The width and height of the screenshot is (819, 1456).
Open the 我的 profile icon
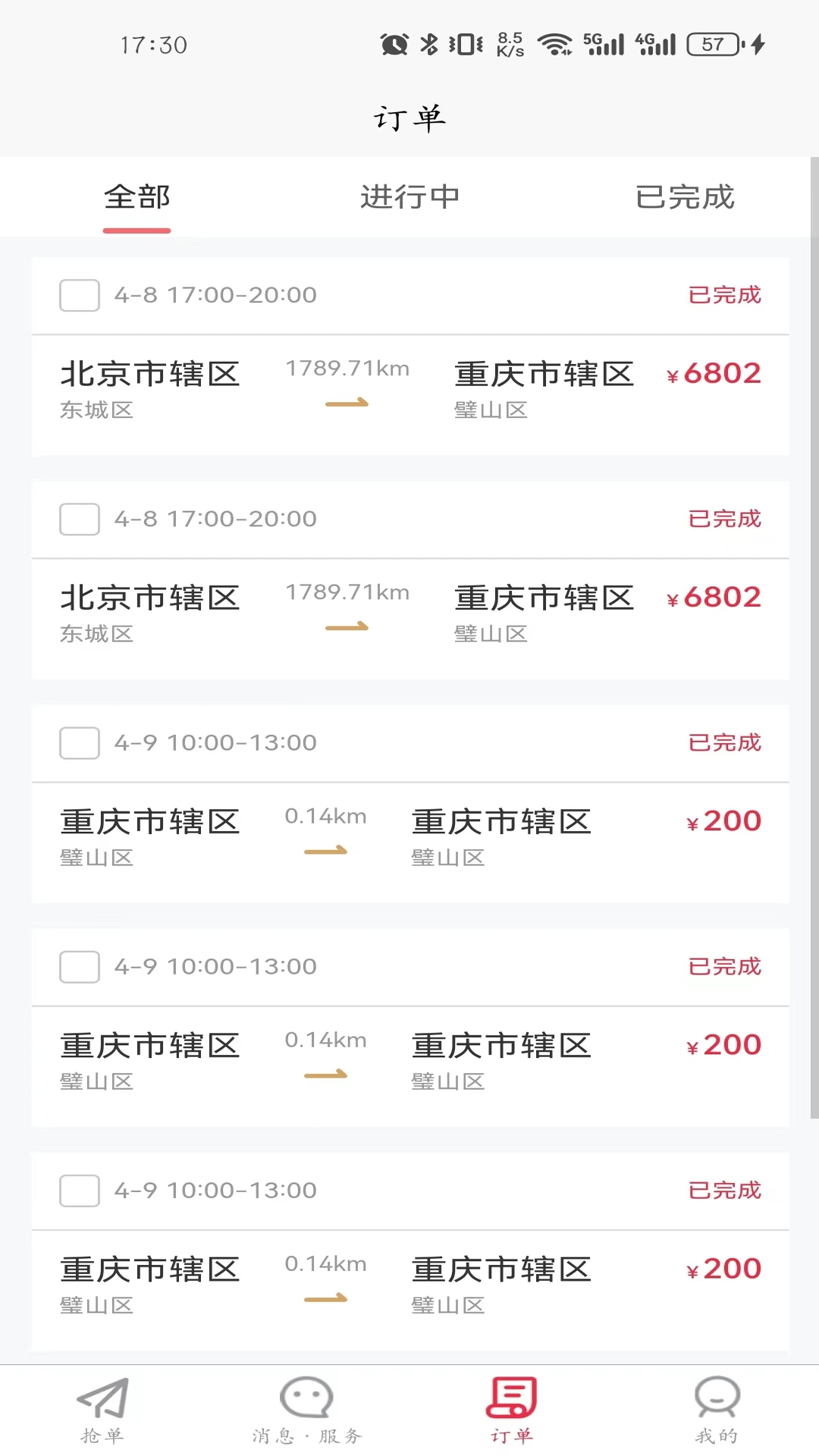coord(716,1407)
